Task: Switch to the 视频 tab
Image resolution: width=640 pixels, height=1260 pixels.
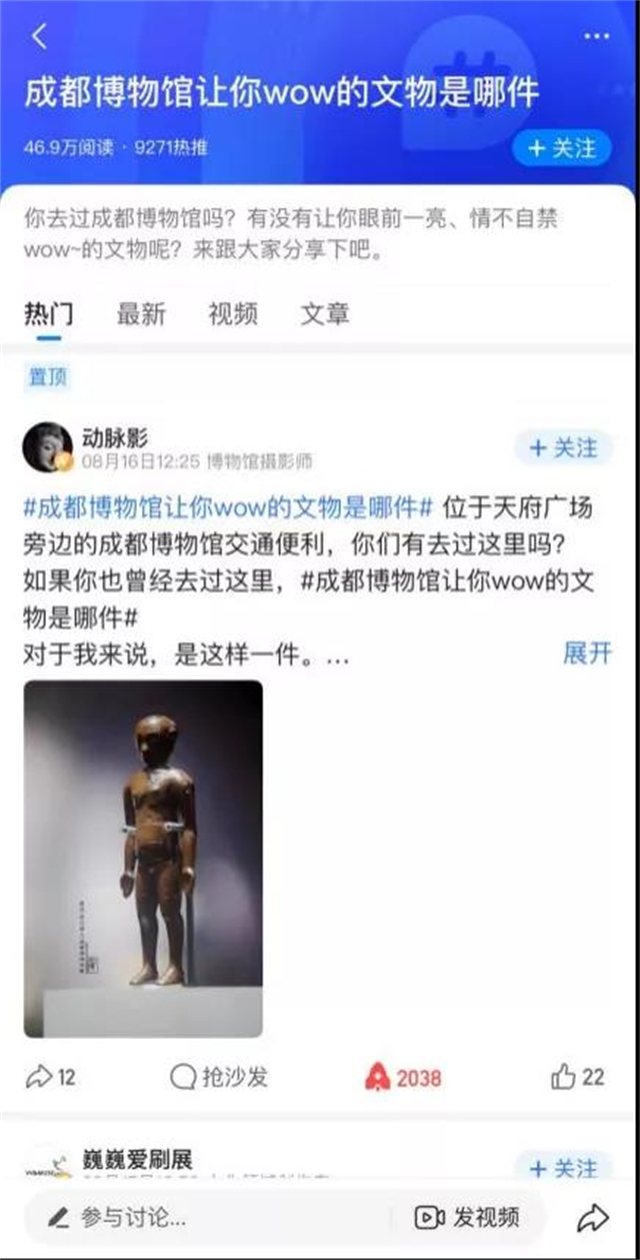Action: coord(233,314)
